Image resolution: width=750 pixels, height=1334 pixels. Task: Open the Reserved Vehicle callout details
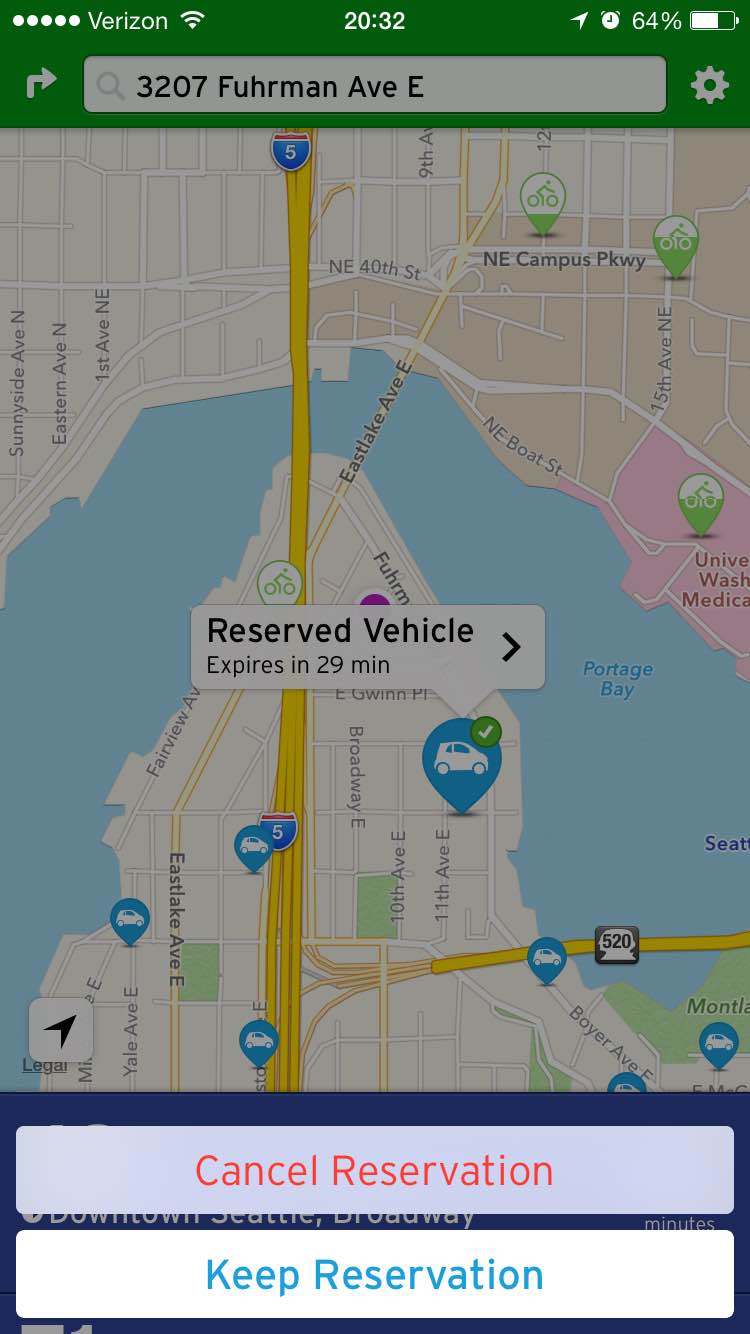click(368, 646)
